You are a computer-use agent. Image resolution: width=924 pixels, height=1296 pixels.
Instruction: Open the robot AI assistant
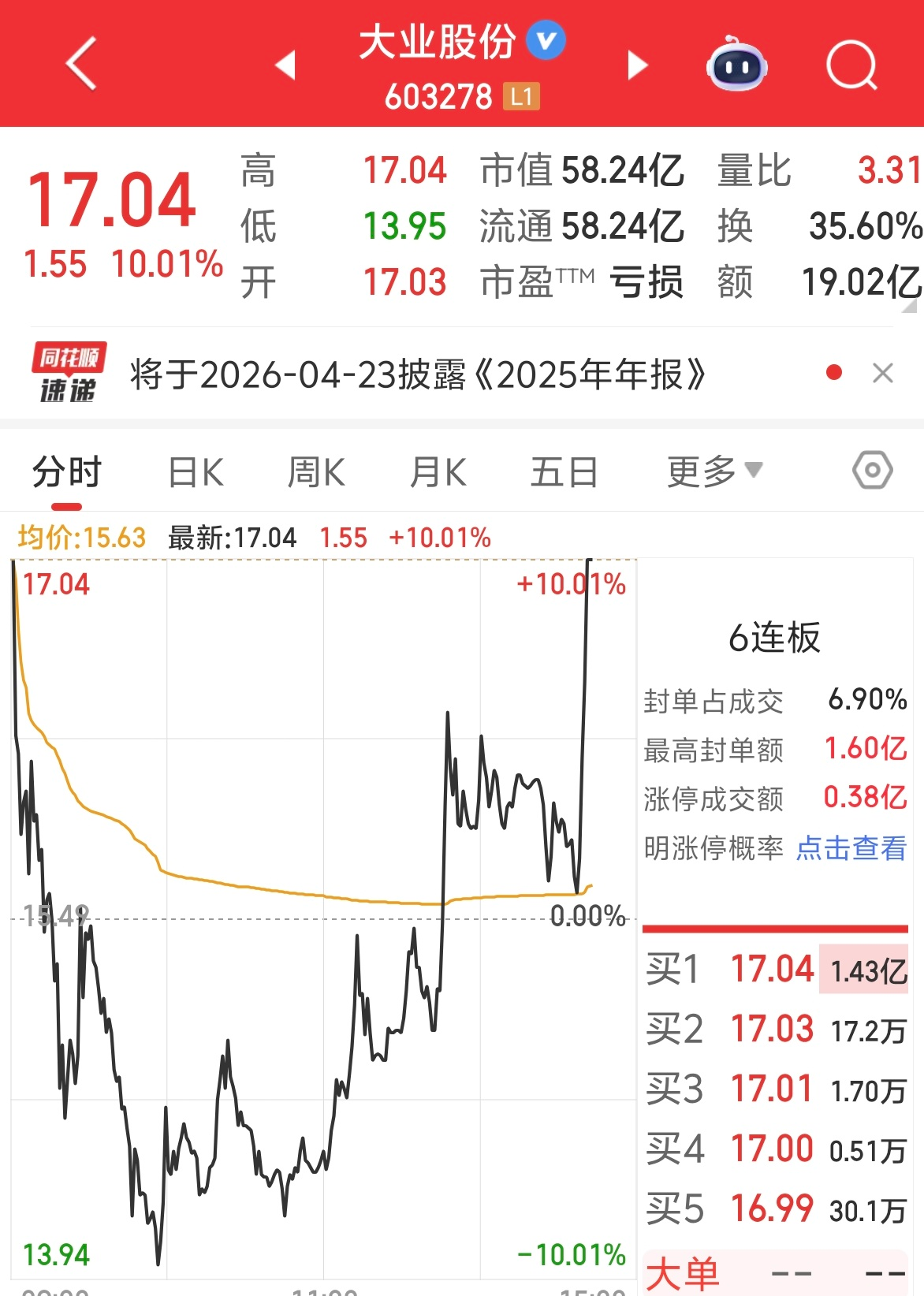[x=736, y=65]
